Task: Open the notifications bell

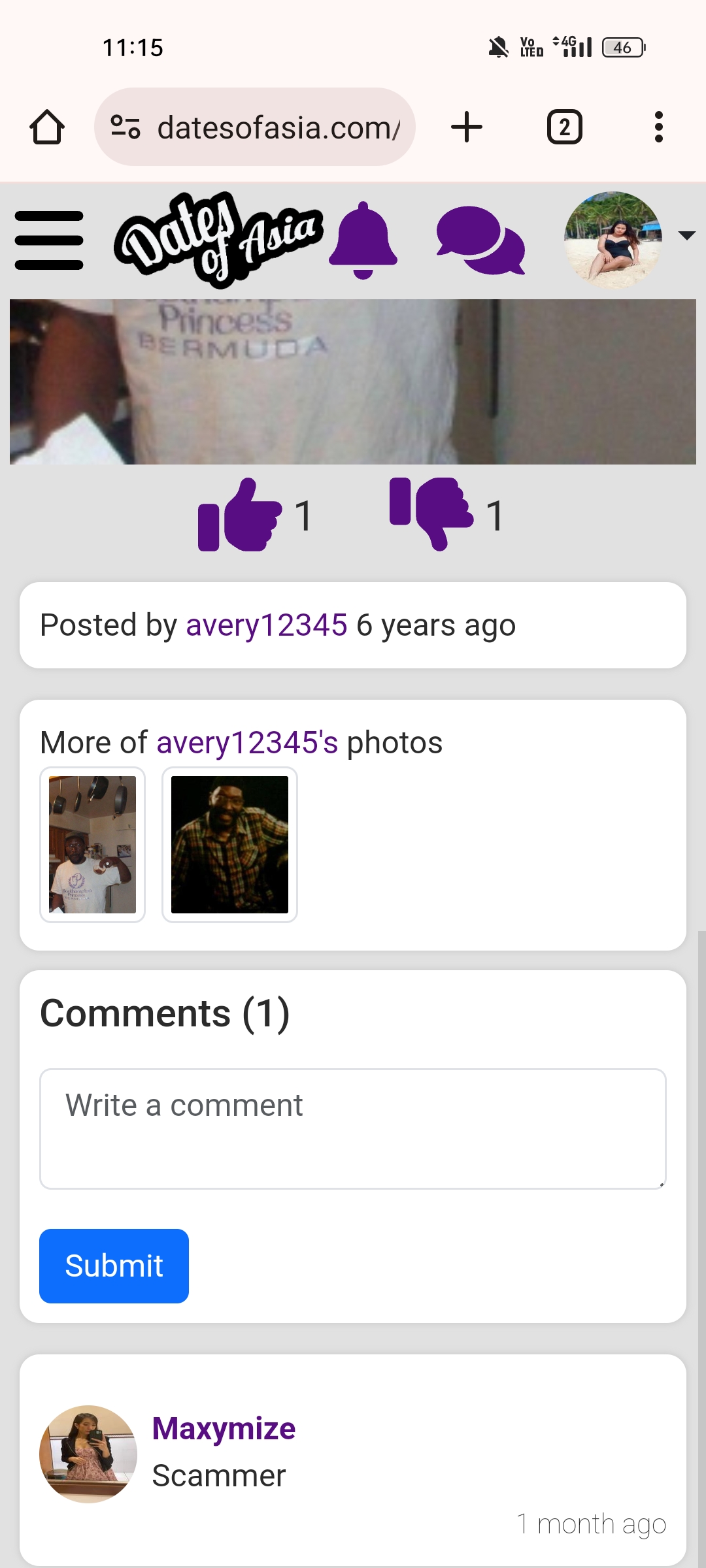Action: [363, 240]
